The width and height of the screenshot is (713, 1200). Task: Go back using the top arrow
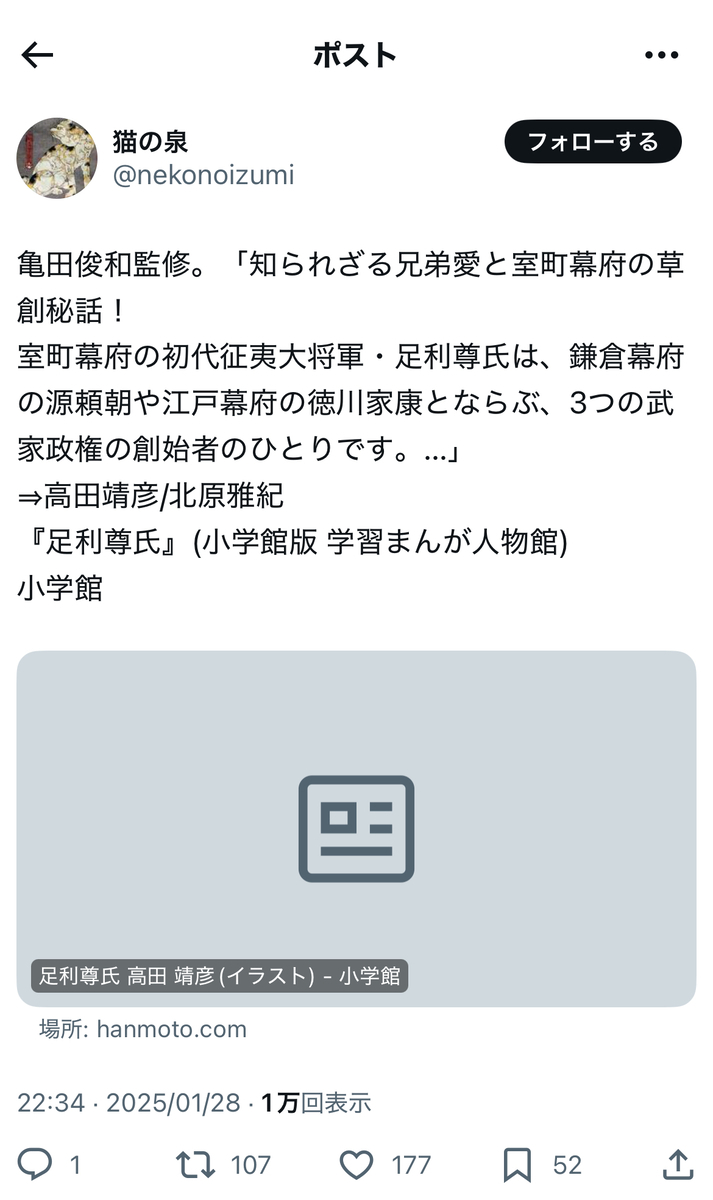pyautogui.click(x=37, y=55)
